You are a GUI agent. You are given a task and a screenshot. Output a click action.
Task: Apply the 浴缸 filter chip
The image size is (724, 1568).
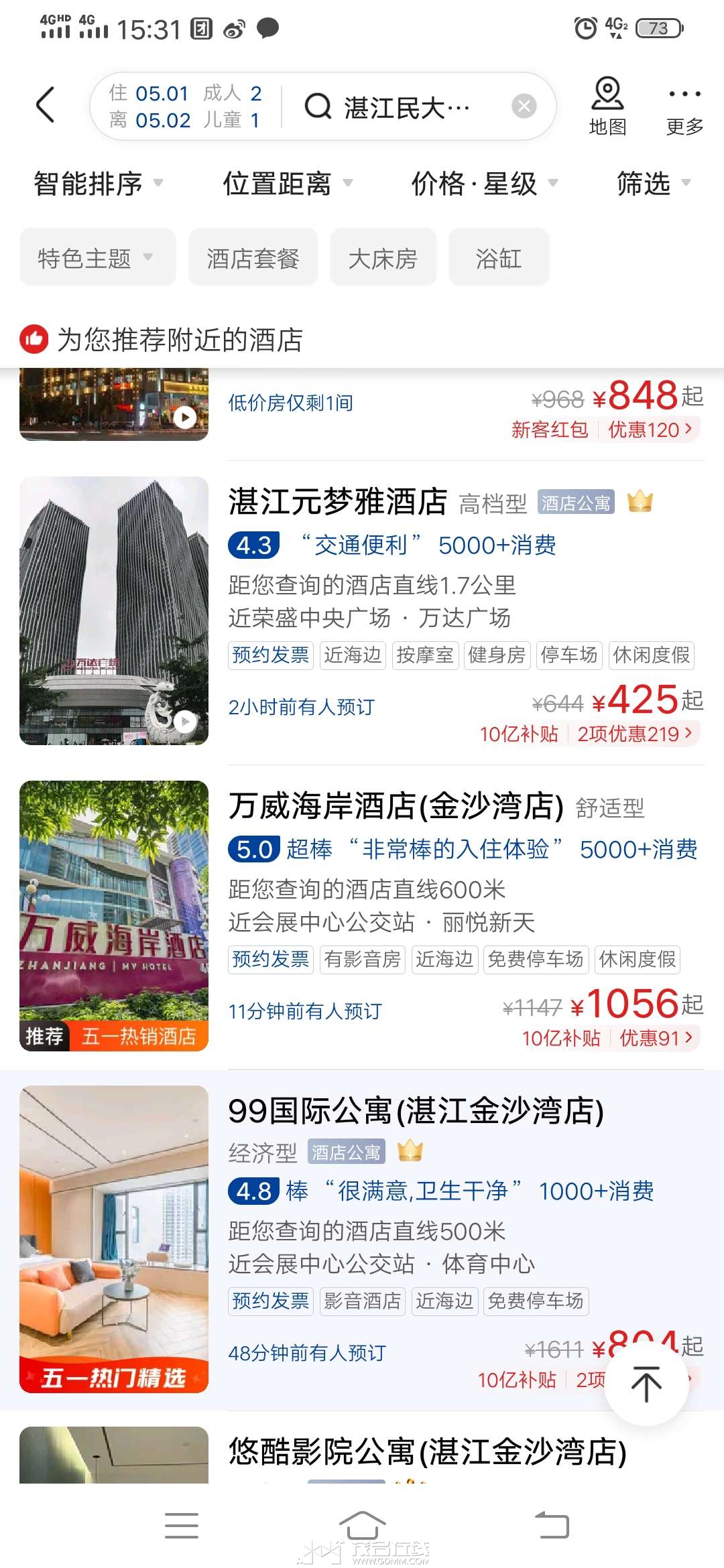499,257
